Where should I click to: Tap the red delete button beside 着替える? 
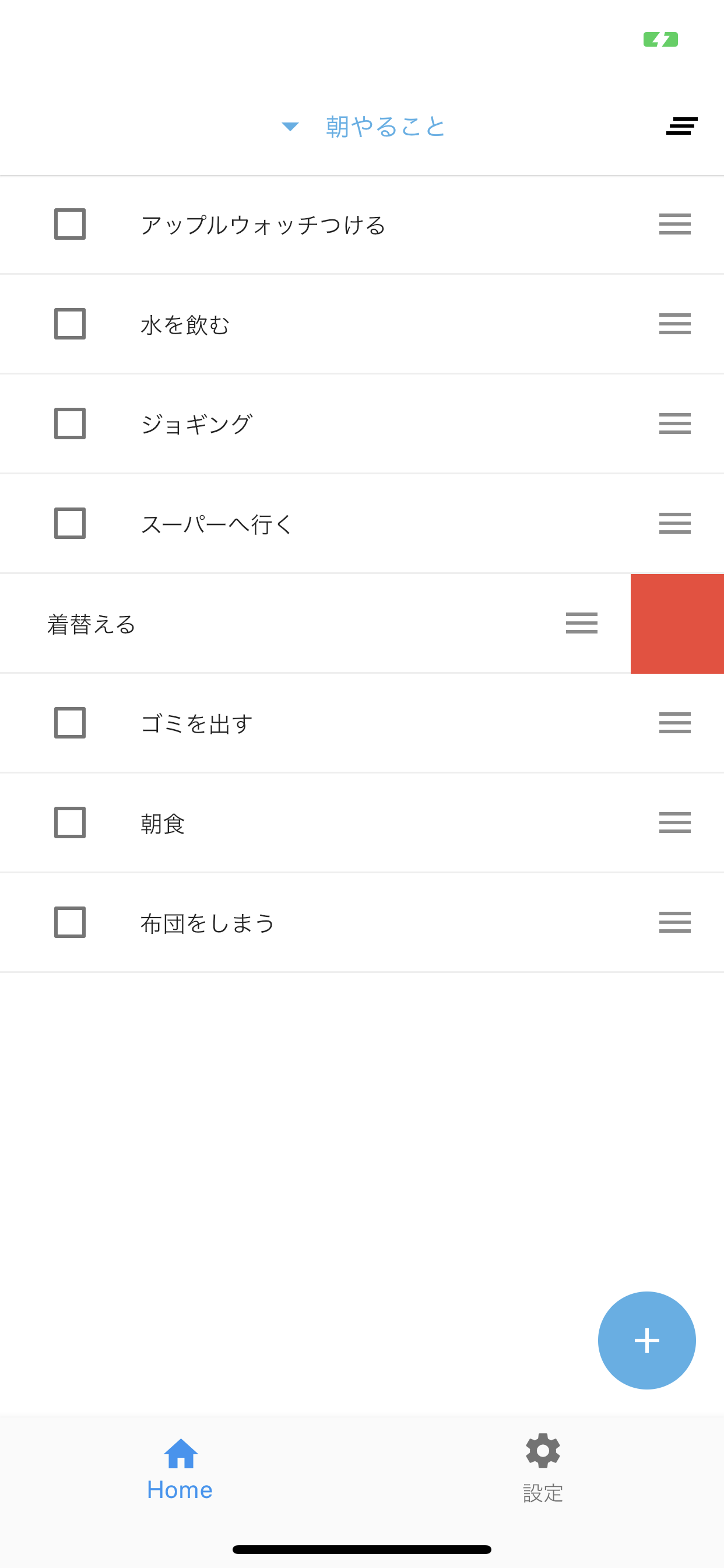pyautogui.click(x=677, y=624)
